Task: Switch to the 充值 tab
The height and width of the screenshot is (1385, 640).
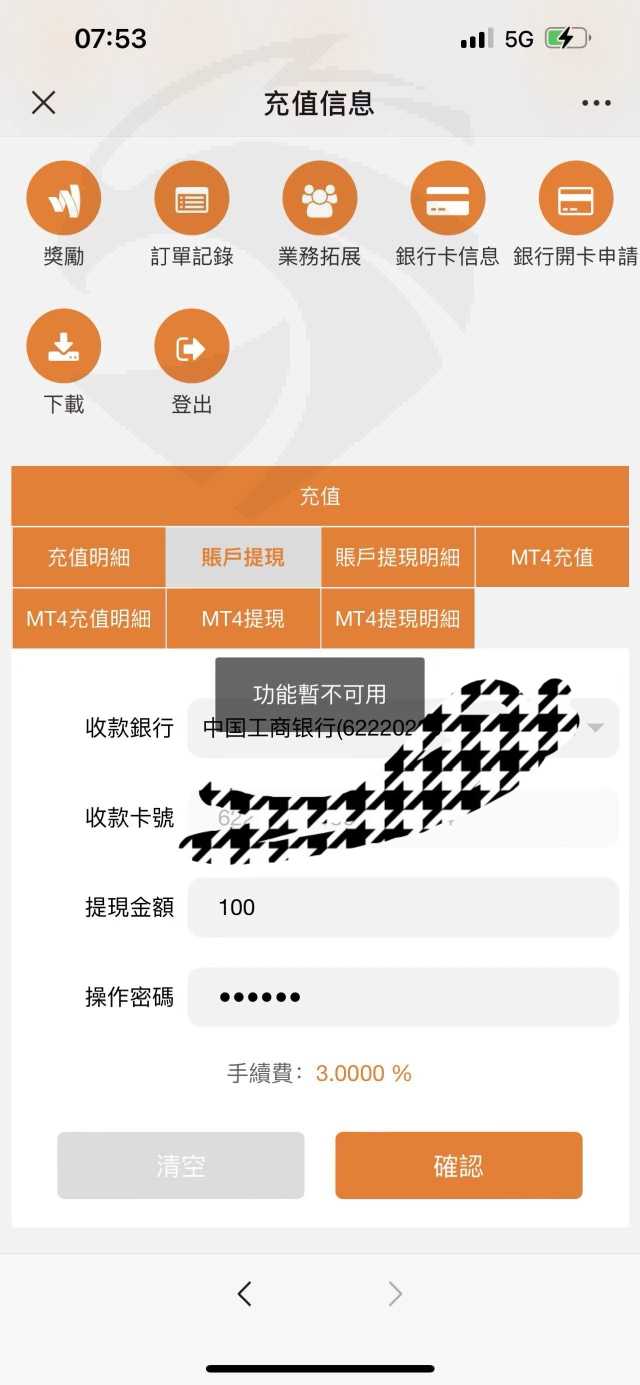Action: (320, 496)
